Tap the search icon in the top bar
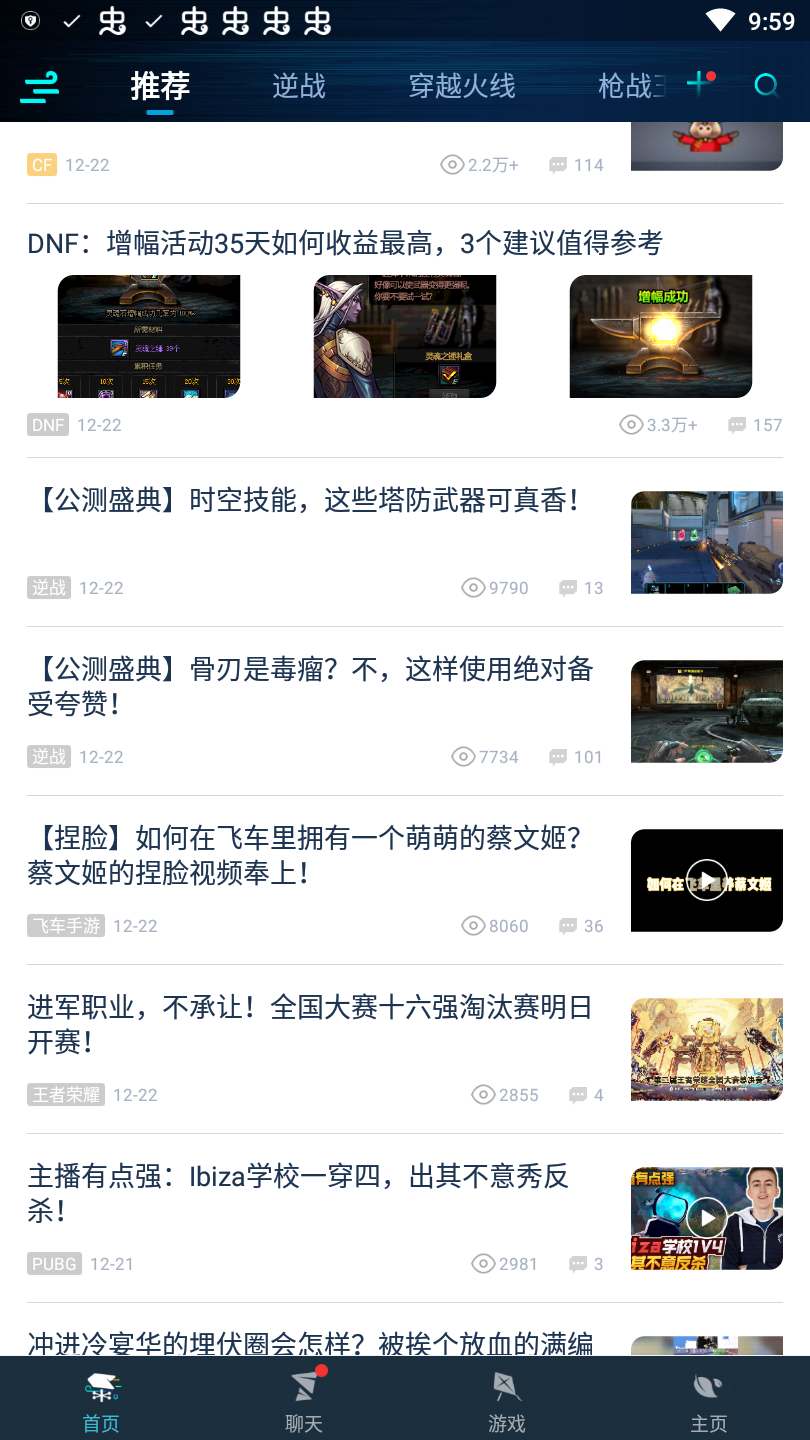 coord(766,86)
